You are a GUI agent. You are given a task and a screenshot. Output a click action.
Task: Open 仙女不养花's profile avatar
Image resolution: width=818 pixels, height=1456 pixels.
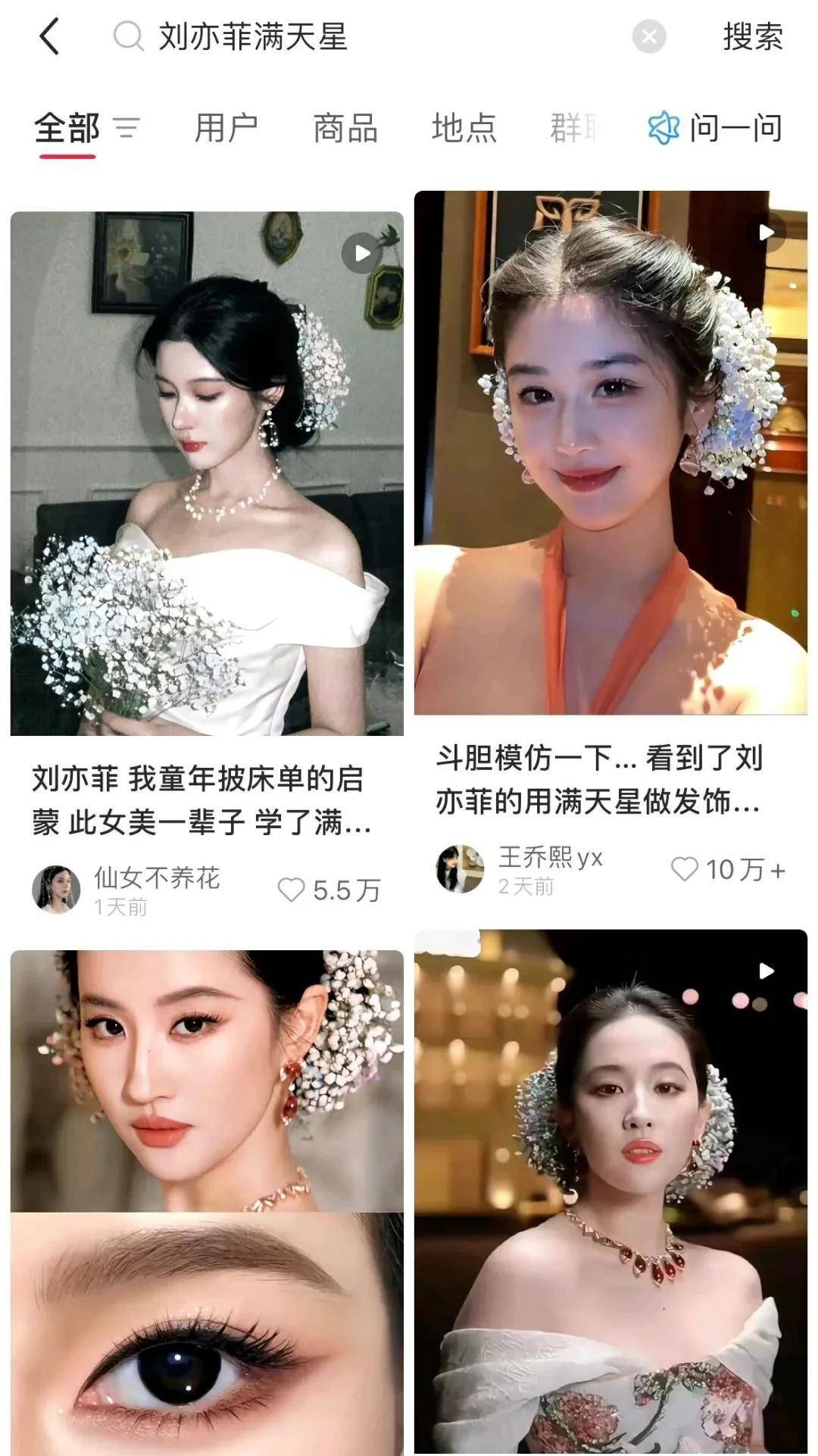tap(56, 890)
